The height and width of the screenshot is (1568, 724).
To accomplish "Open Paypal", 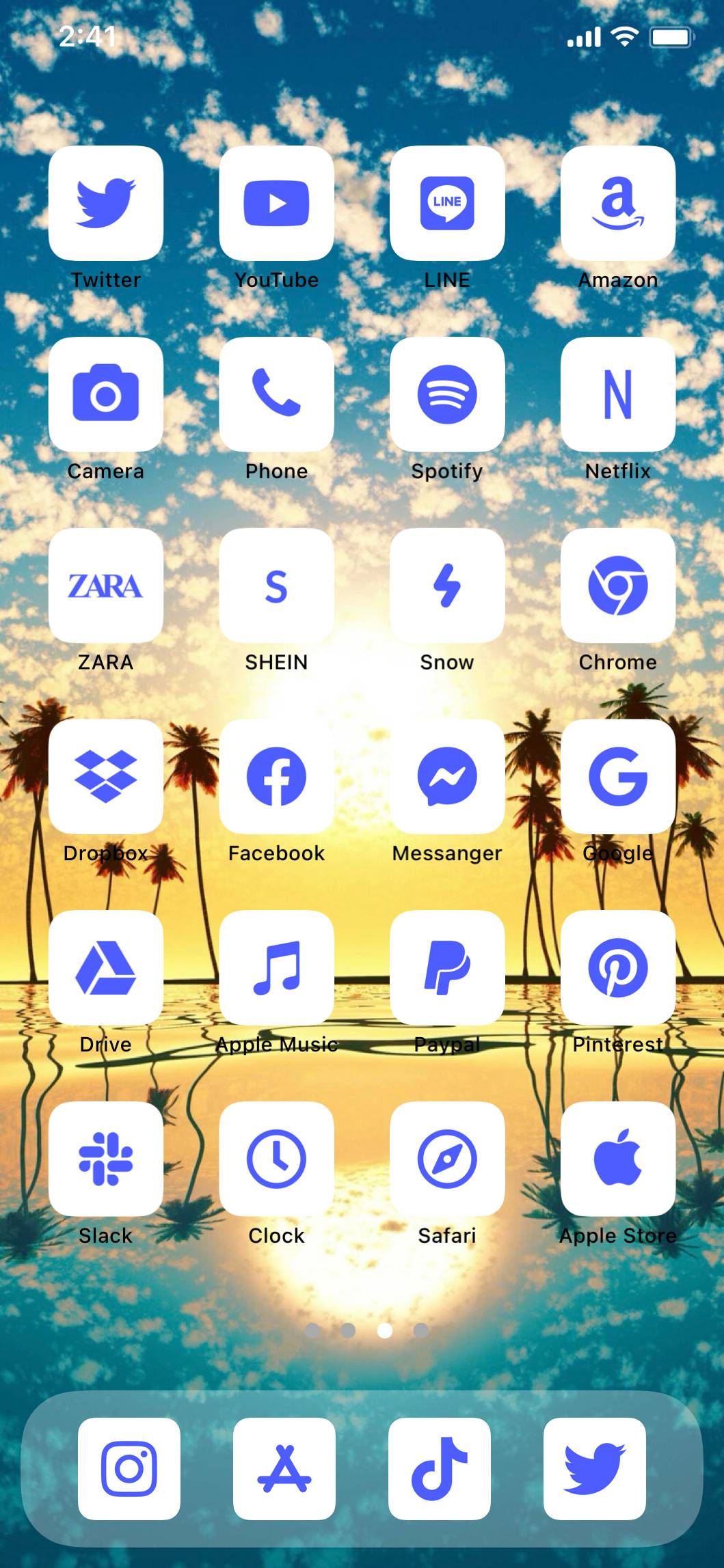I will (x=447, y=968).
